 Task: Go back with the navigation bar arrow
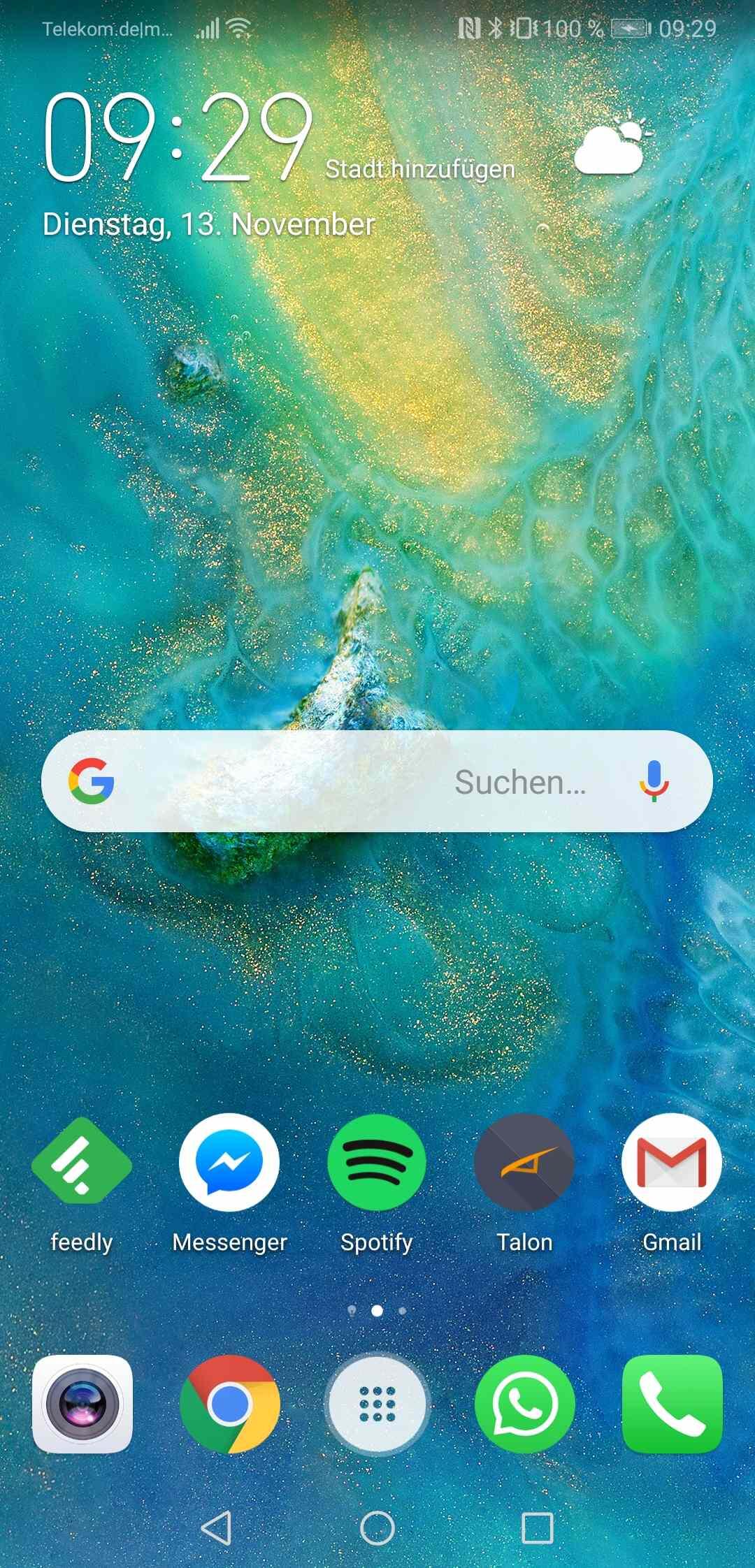(x=216, y=1527)
